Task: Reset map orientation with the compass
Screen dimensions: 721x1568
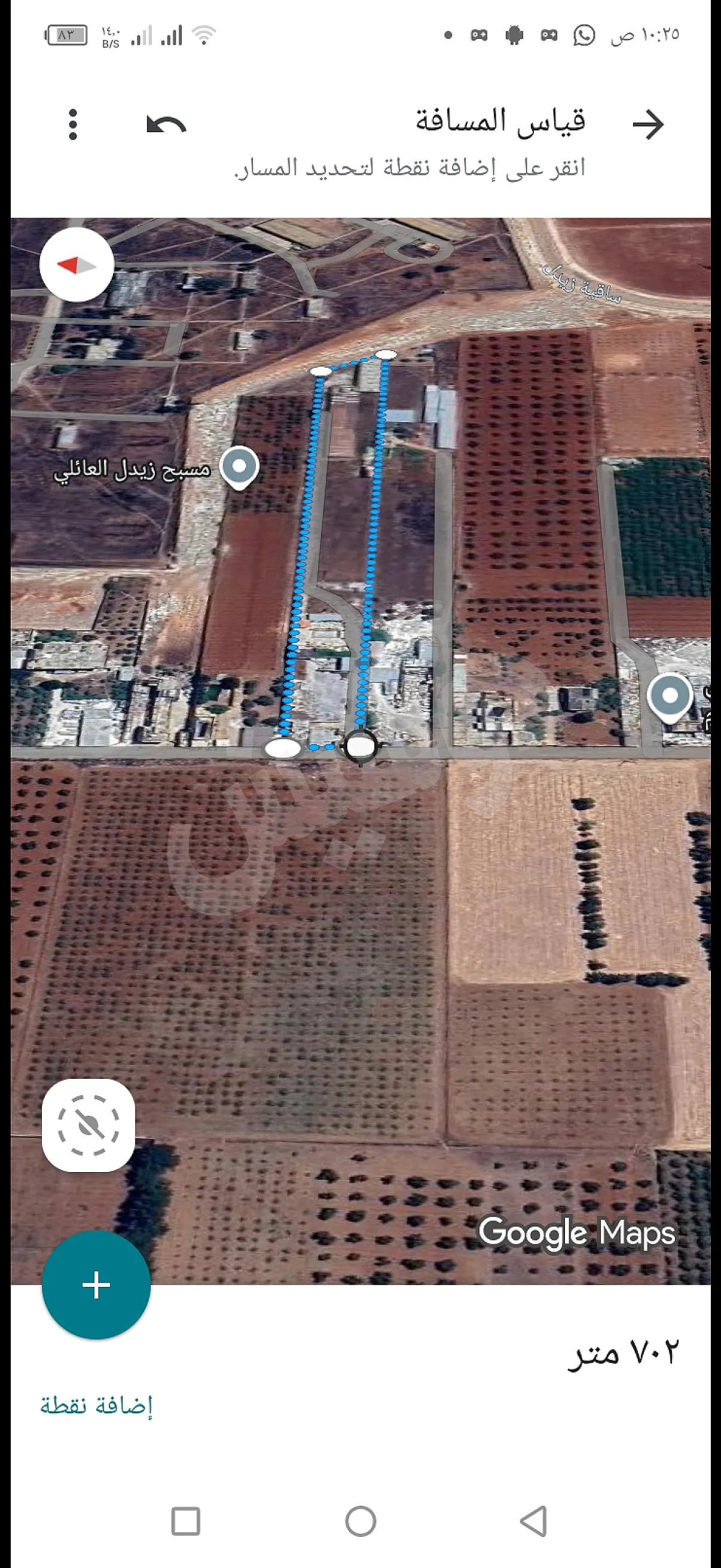Action: pos(77,265)
